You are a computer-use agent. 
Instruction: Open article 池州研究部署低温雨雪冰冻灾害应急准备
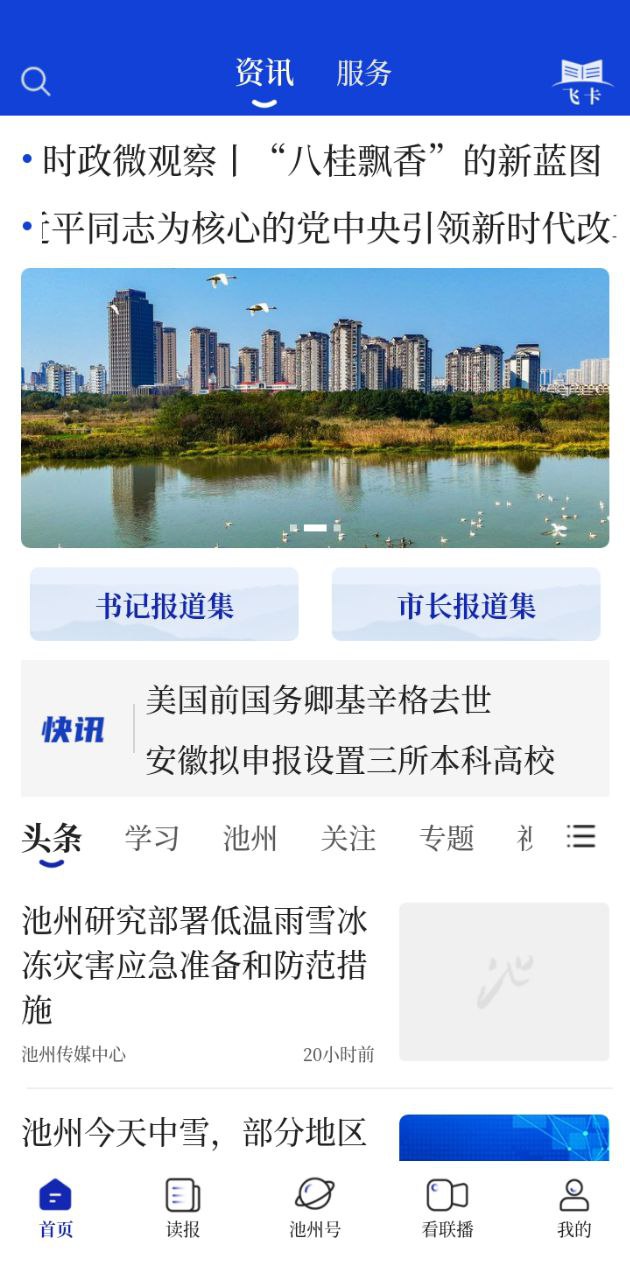(196, 964)
